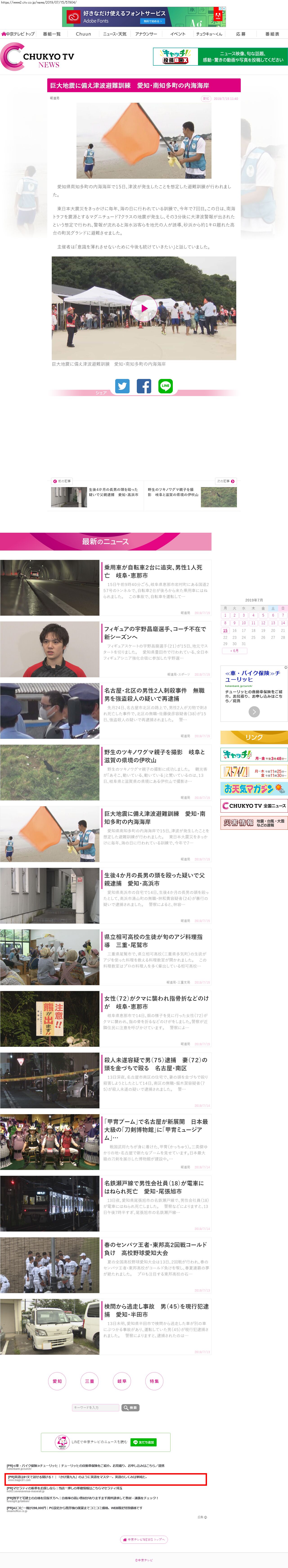Open アナウンサー page

coord(146,34)
